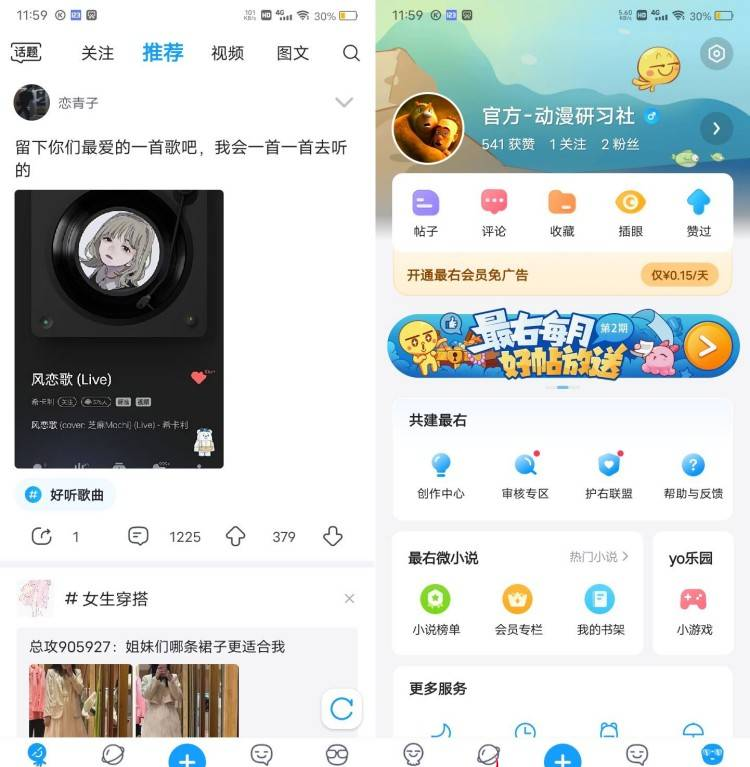View the 热门小说 link
The width and height of the screenshot is (750, 767).
point(599,557)
